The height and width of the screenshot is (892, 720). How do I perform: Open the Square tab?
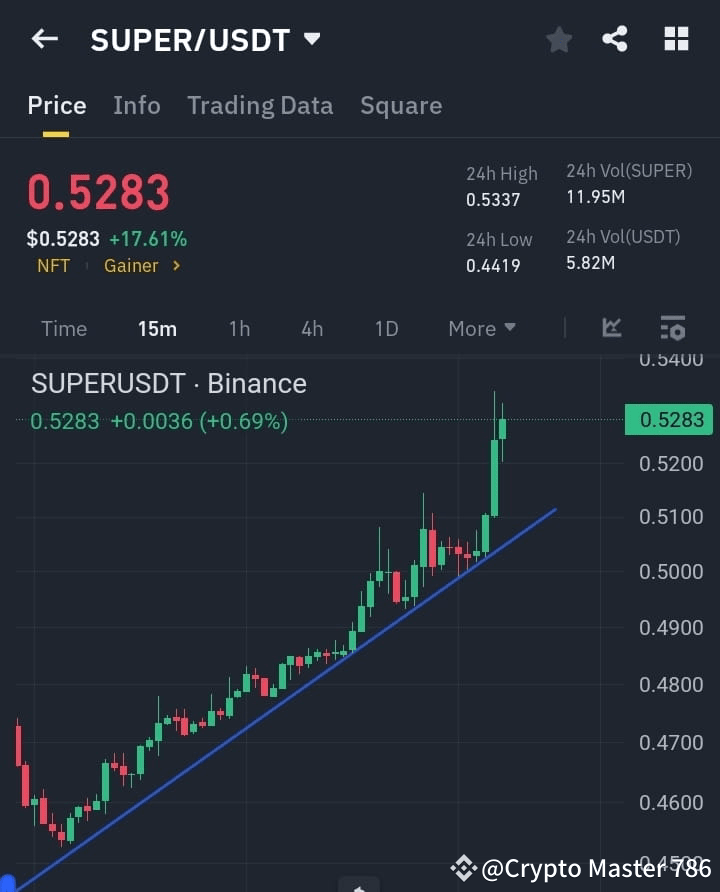[401, 105]
